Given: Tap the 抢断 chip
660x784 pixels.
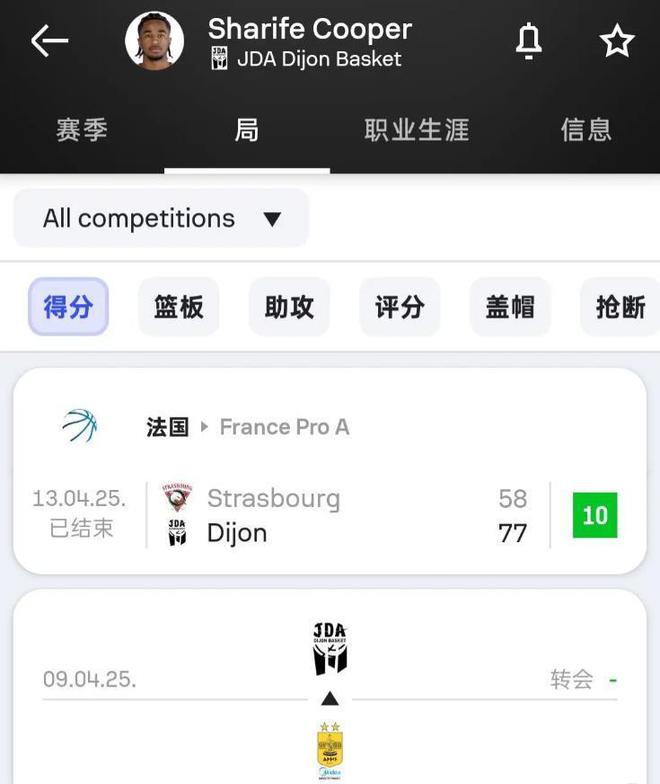Looking at the screenshot, I should tap(619, 307).
